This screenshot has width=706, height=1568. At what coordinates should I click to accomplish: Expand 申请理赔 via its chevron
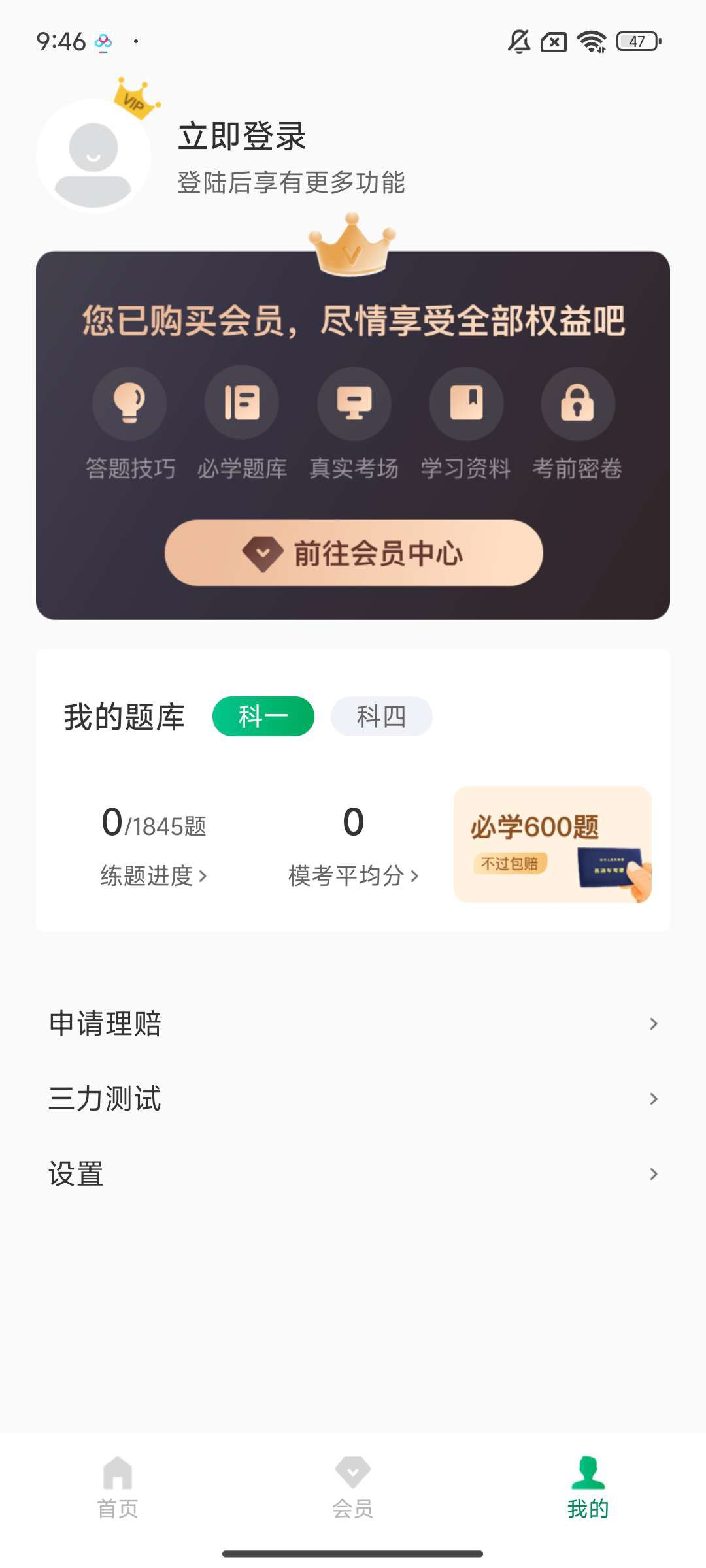(653, 1023)
